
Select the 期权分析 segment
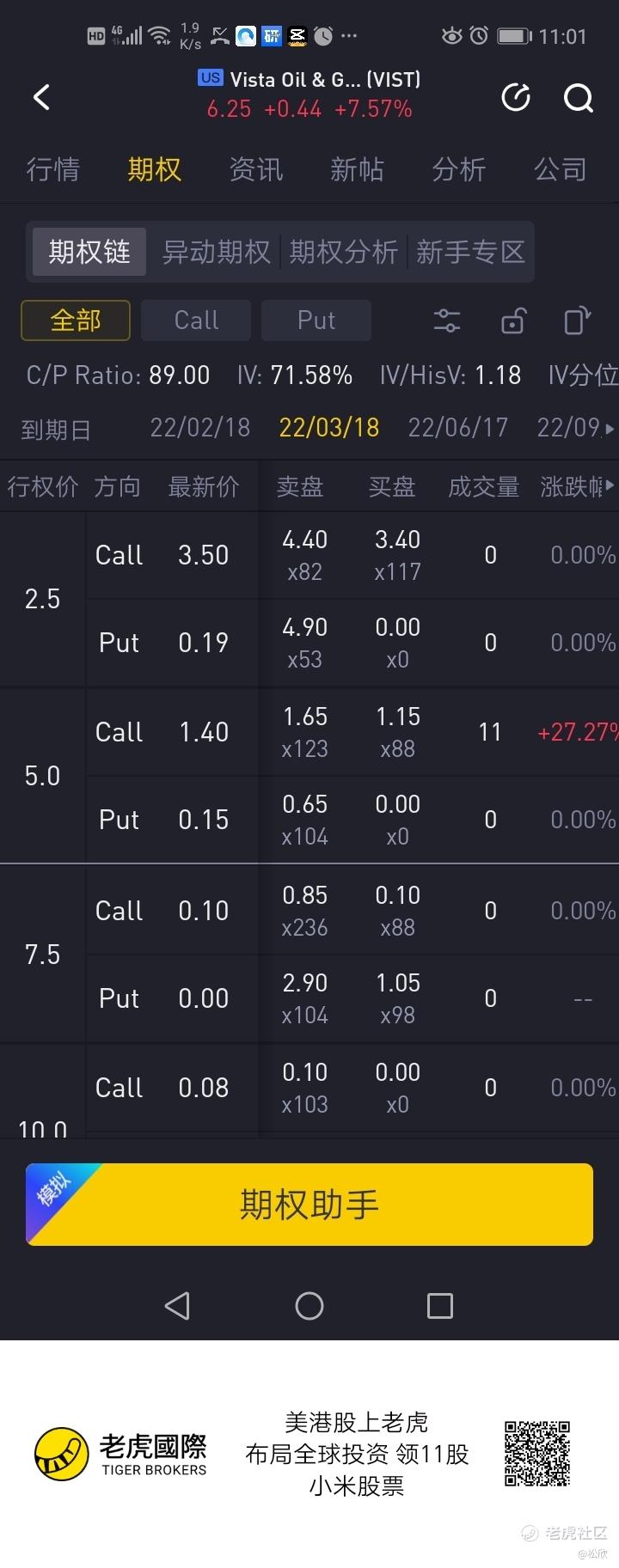pos(343,252)
